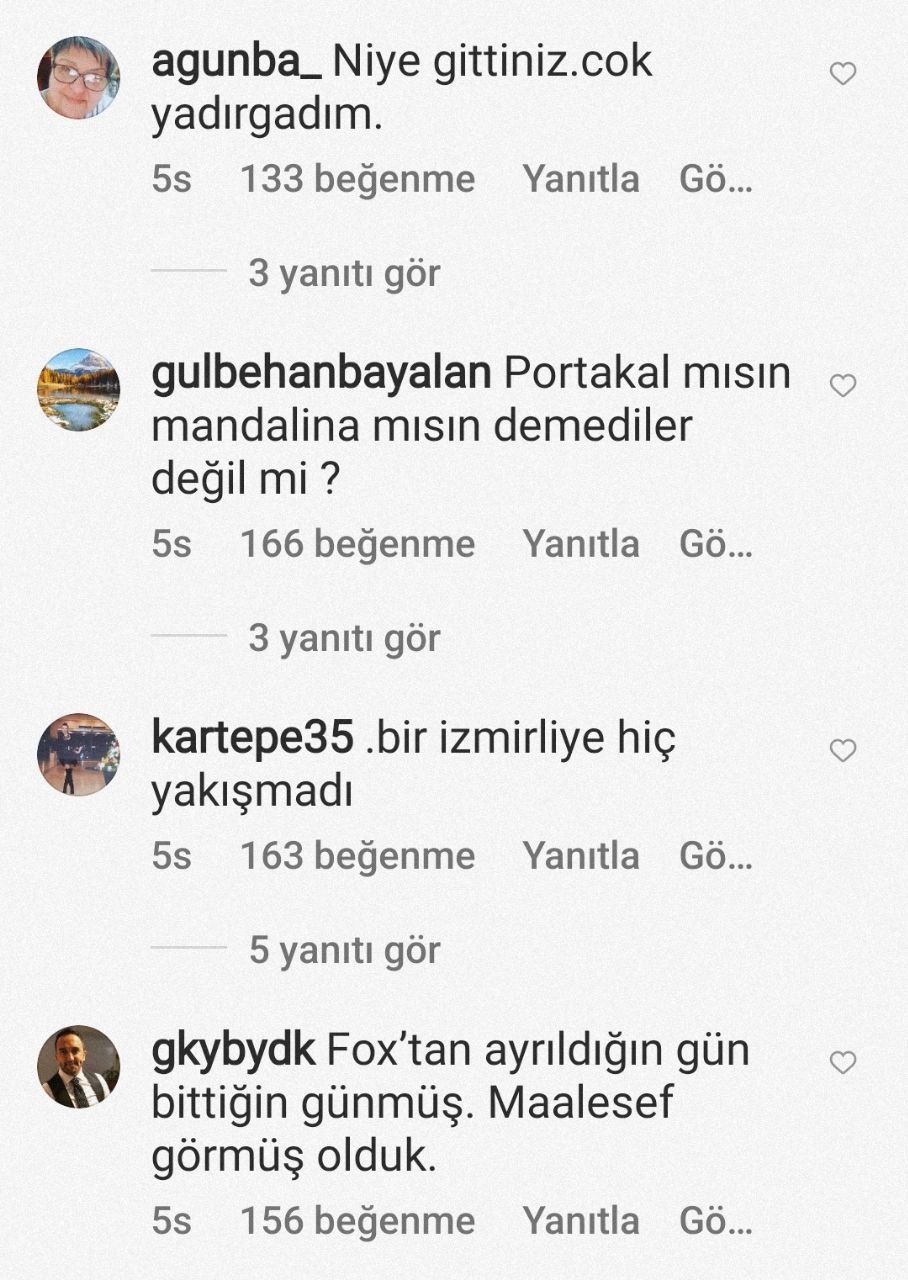View the 166 likes on gulbehanbayalan's comment
The width and height of the screenshot is (908, 1280).
coord(357,545)
